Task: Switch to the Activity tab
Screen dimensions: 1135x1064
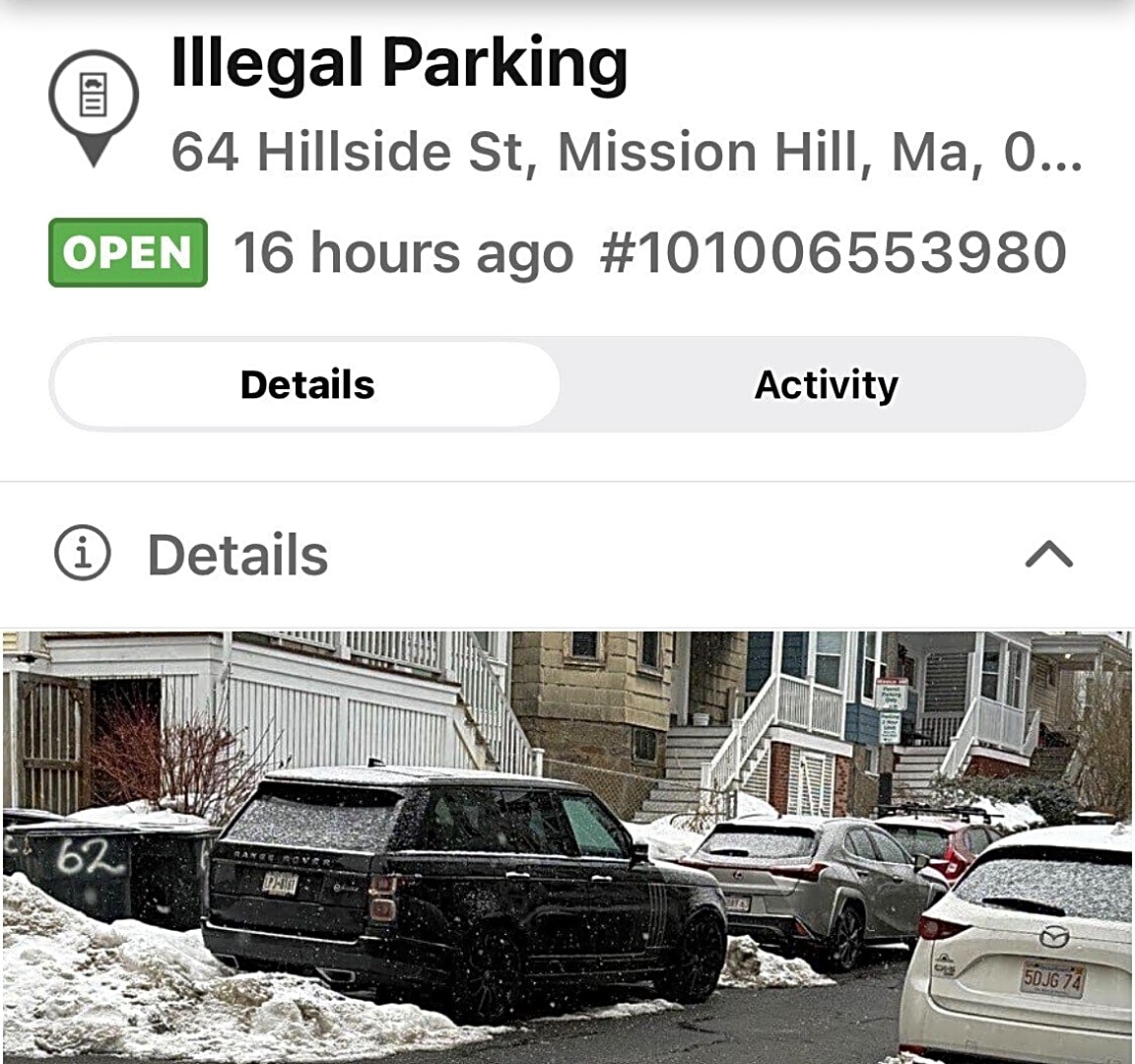Action: click(x=826, y=384)
